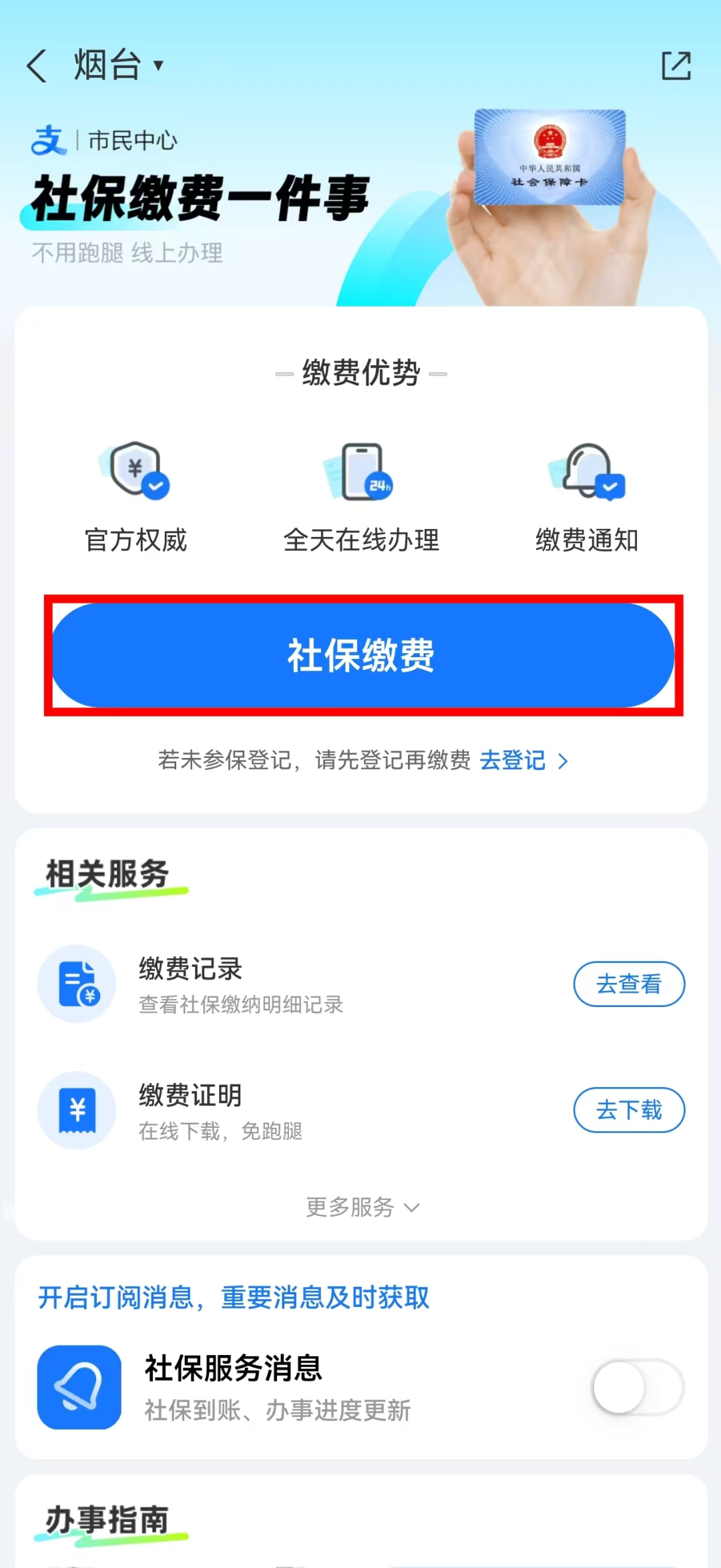This screenshot has height=1568, width=721.
Task: Tap the blue 社保缴费 button
Action: [x=363, y=655]
